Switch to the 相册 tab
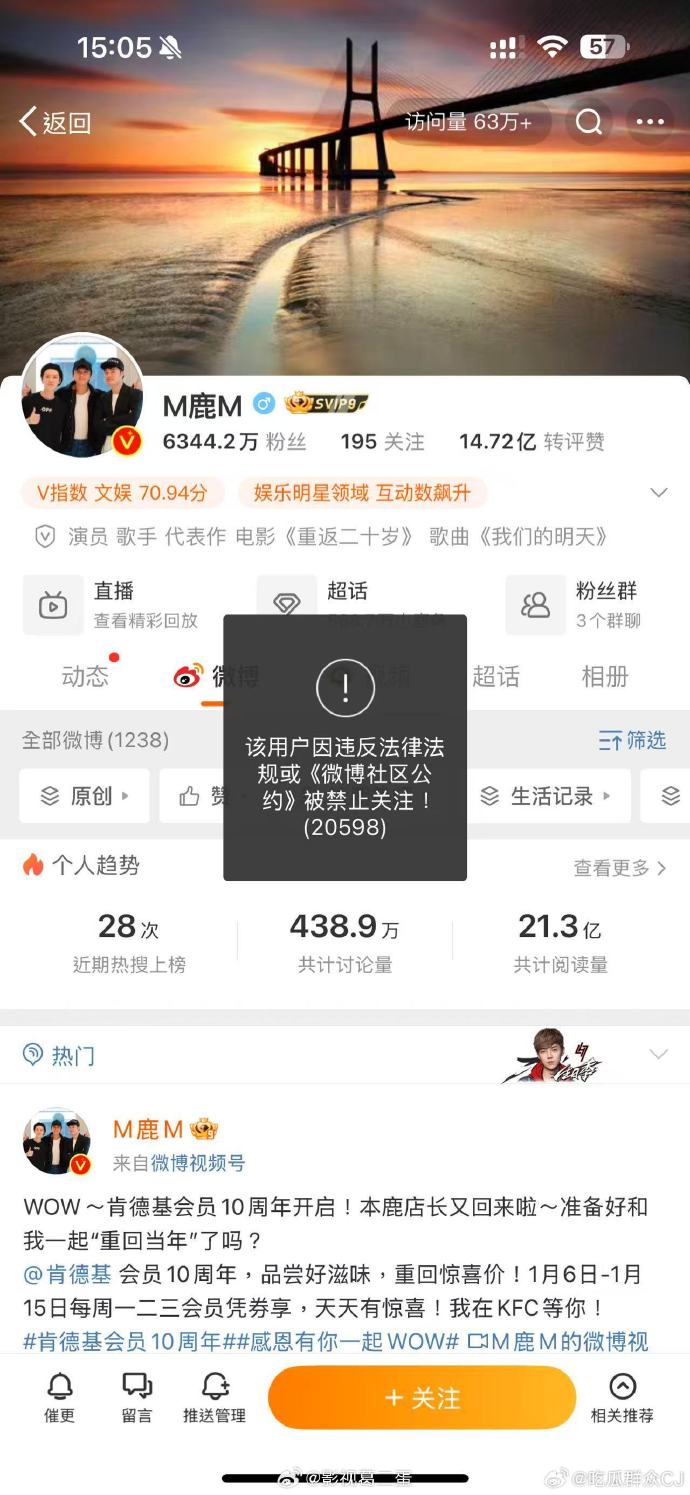The image size is (690, 1495). click(605, 677)
